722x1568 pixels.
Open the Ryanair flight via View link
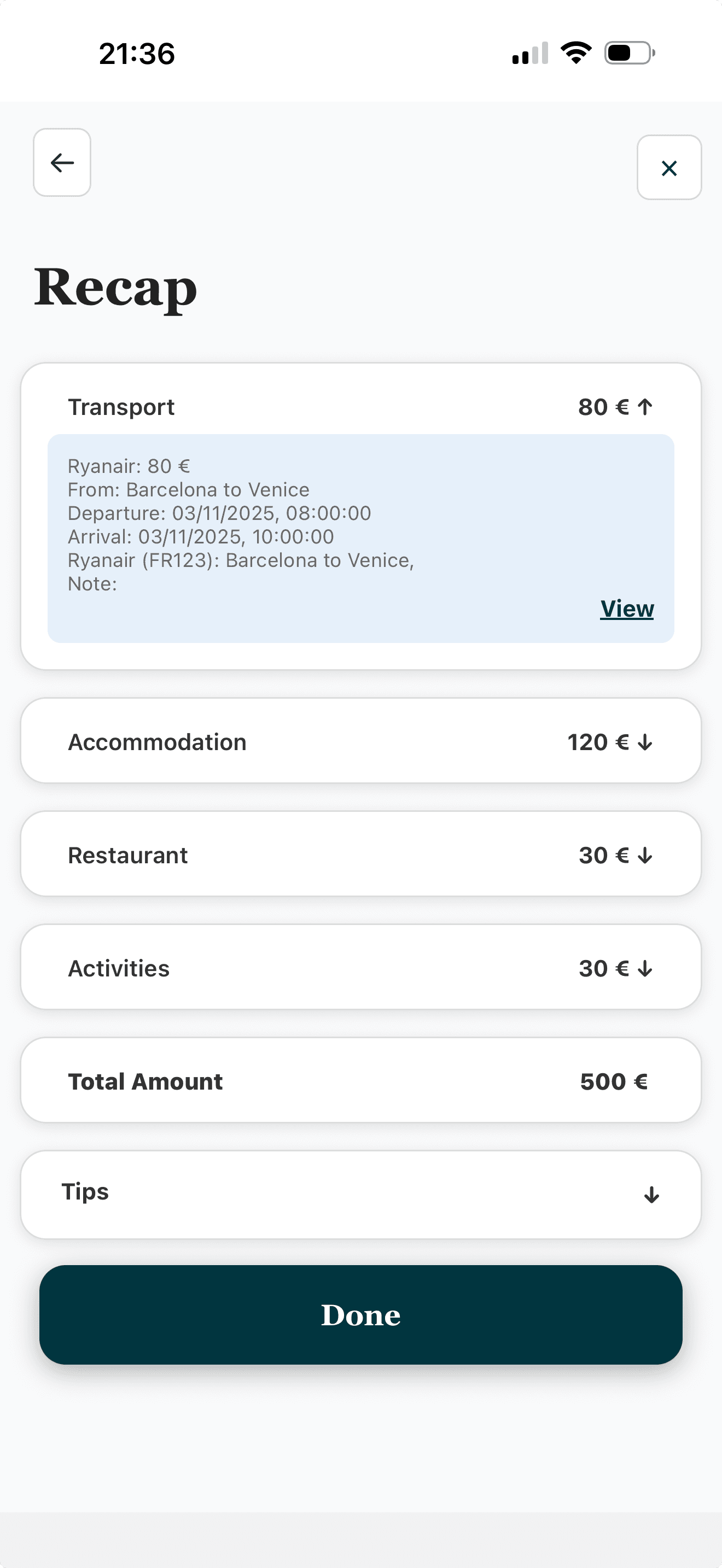click(x=627, y=608)
